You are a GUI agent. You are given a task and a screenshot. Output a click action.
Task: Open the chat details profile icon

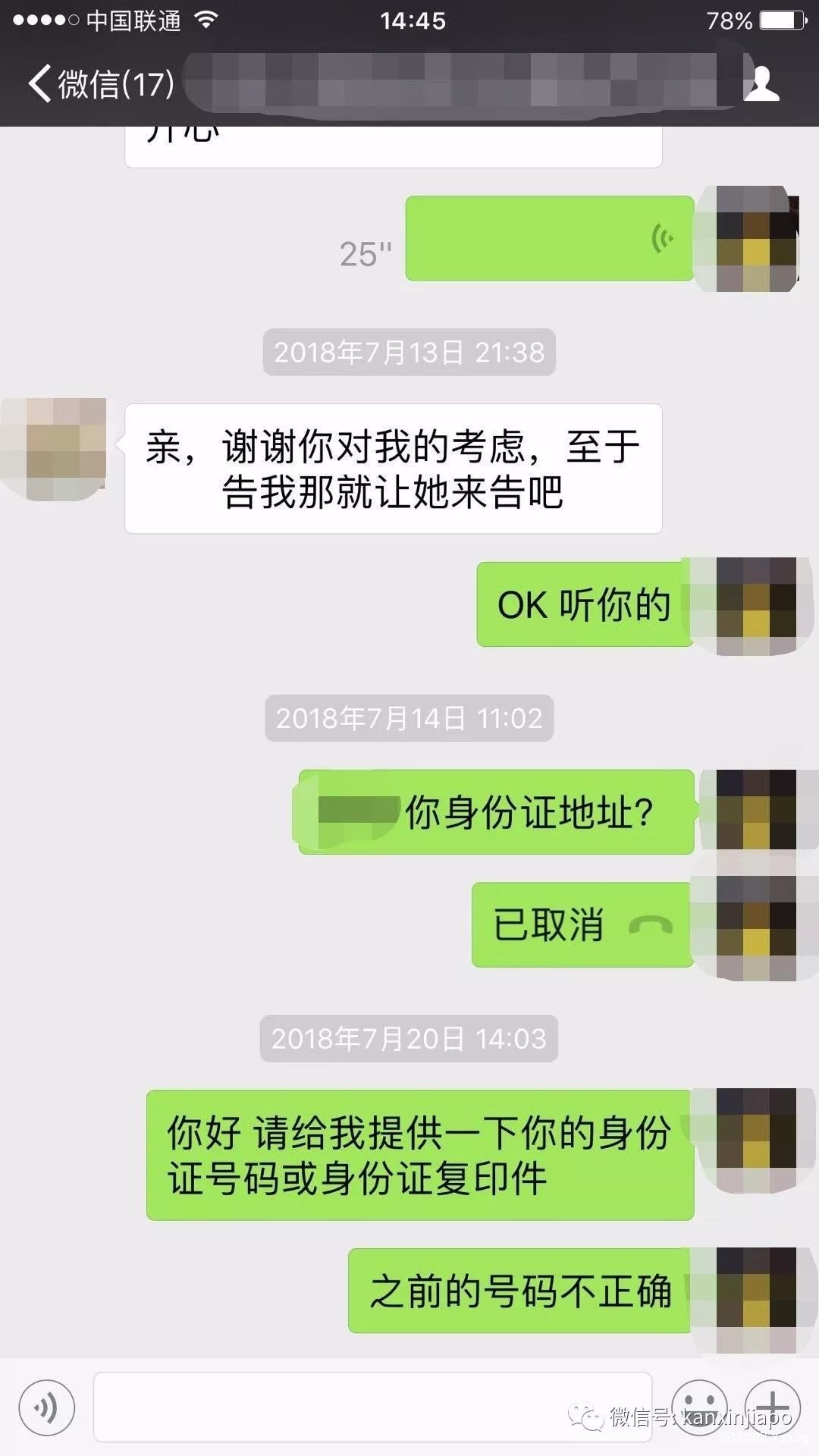[761, 83]
